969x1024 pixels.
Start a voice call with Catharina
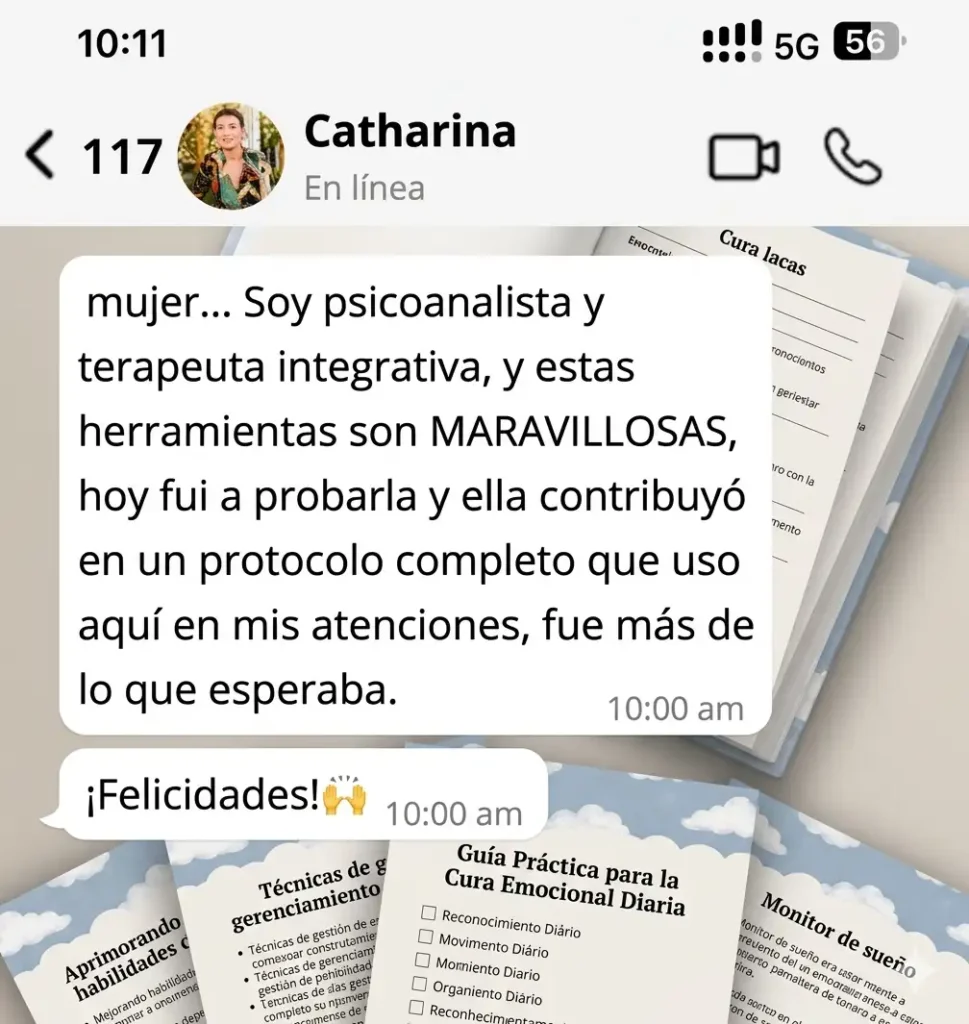(x=852, y=157)
